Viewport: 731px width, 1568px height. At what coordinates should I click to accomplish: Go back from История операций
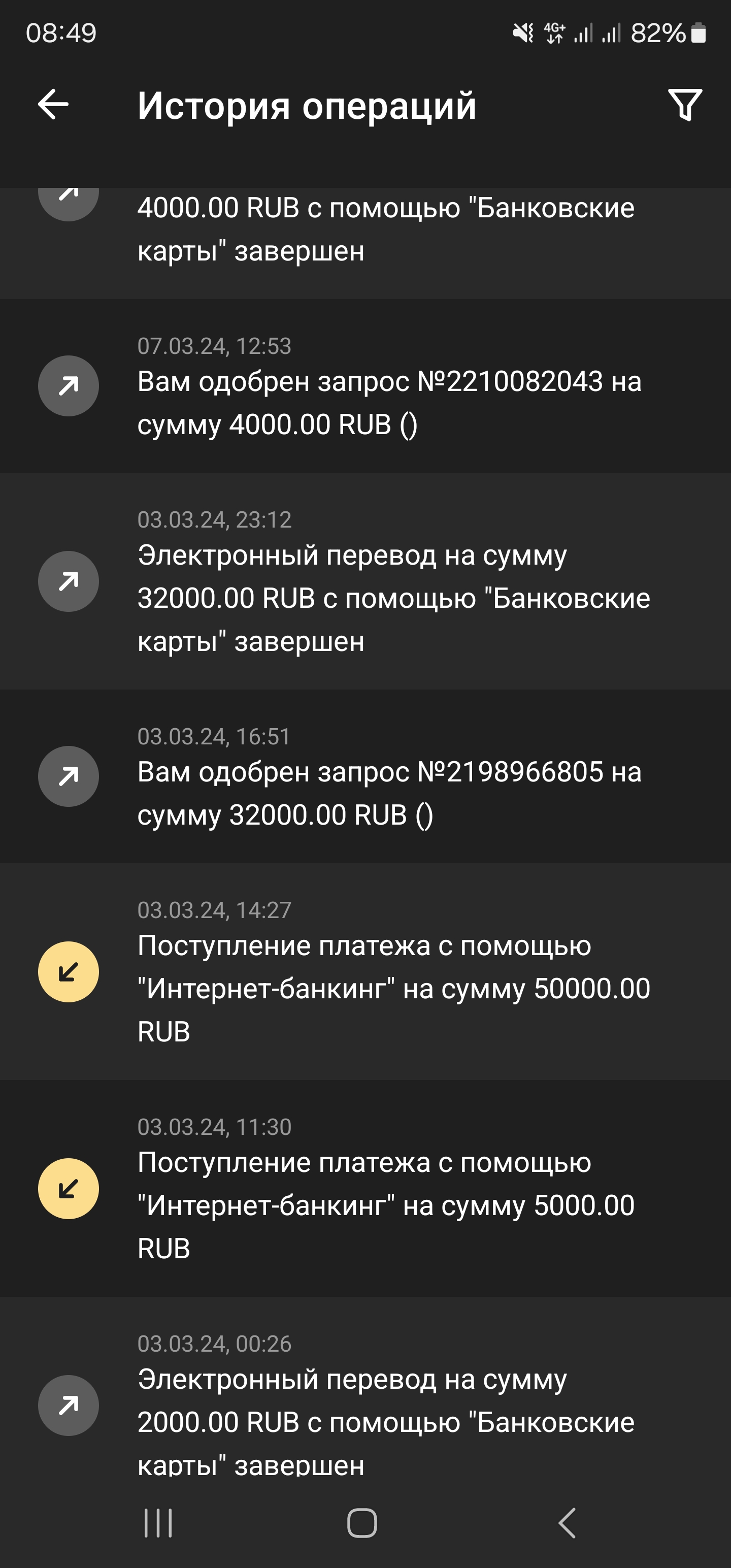[54, 105]
